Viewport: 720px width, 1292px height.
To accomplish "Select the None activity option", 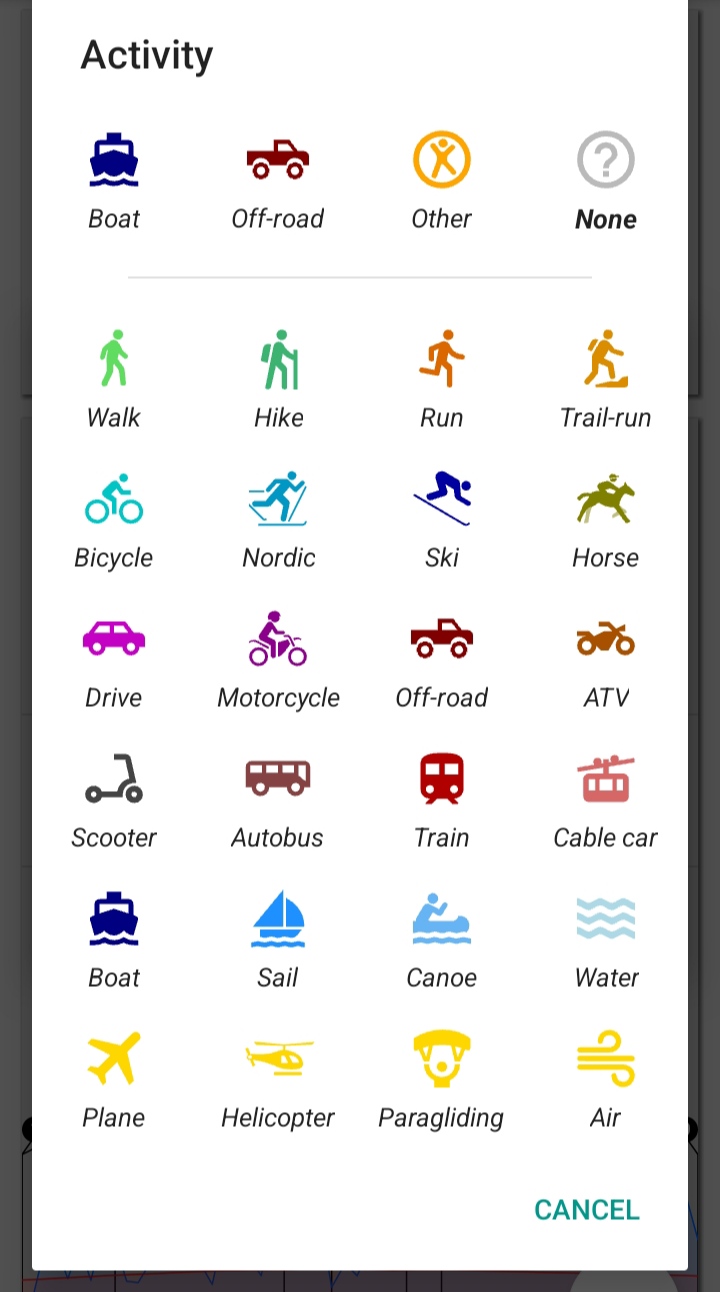I will point(606,180).
